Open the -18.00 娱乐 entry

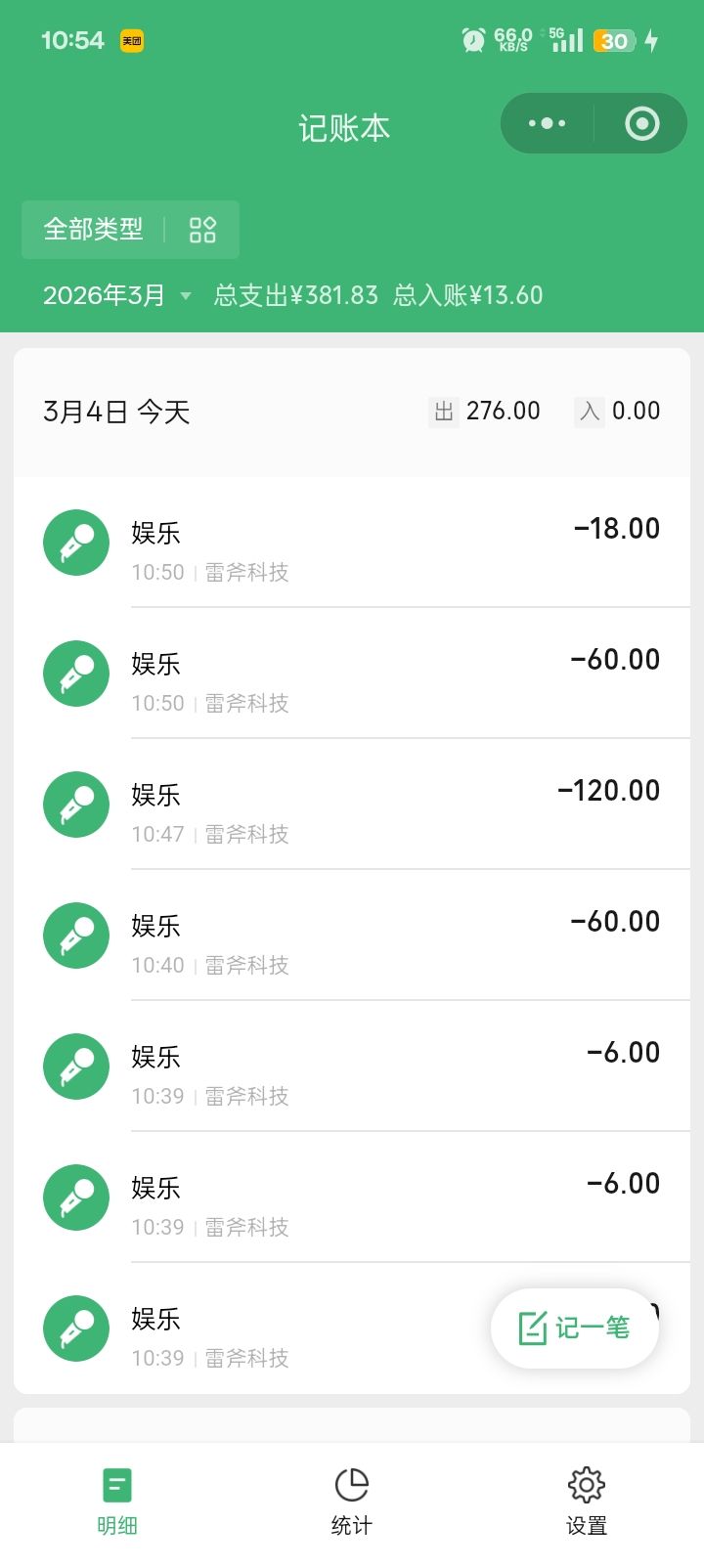(x=352, y=544)
